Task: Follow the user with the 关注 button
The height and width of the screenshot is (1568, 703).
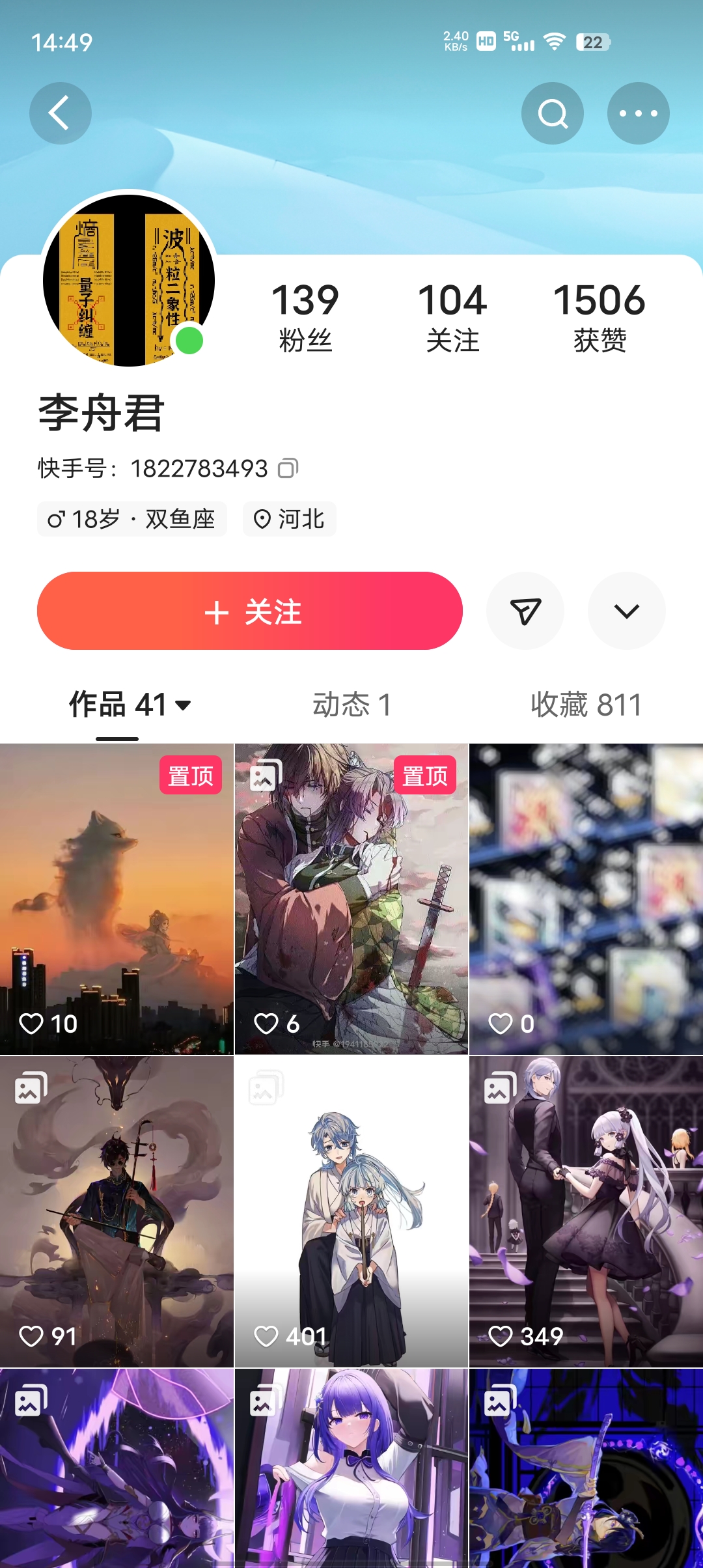Action: (x=250, y=611)
